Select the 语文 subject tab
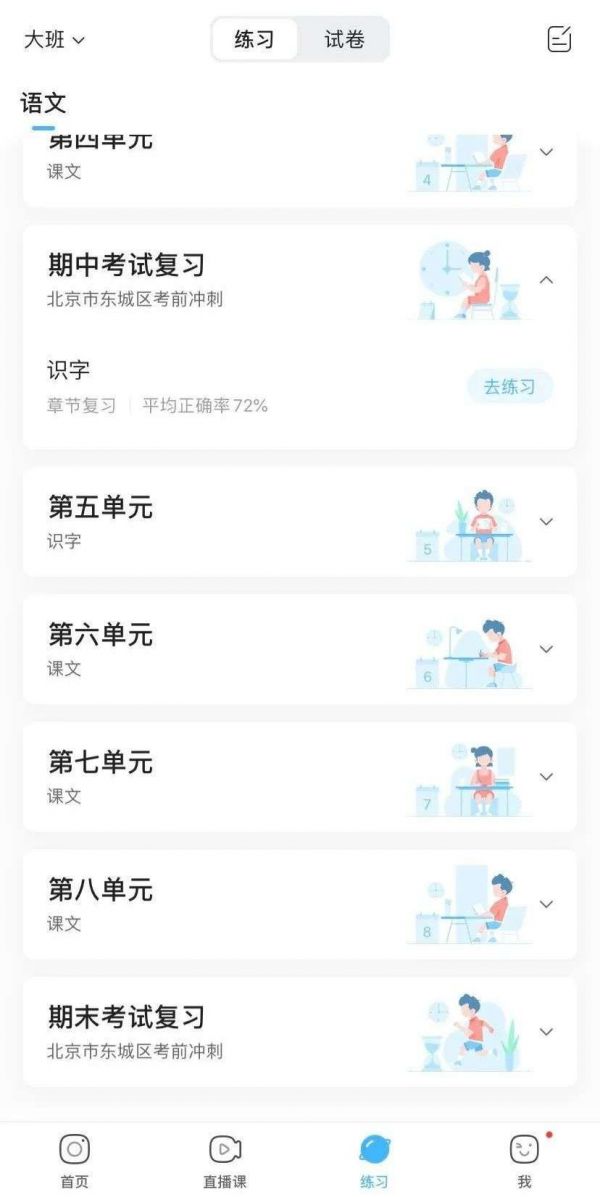The image size is (600, 1197). 43,103
